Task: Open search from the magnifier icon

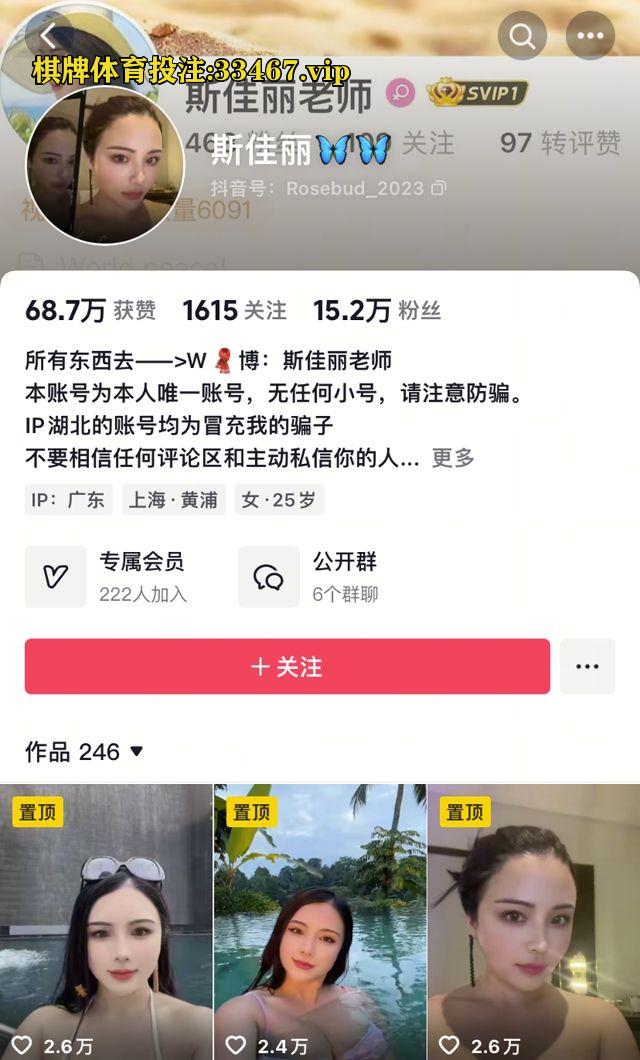Action: coord(522,37)
